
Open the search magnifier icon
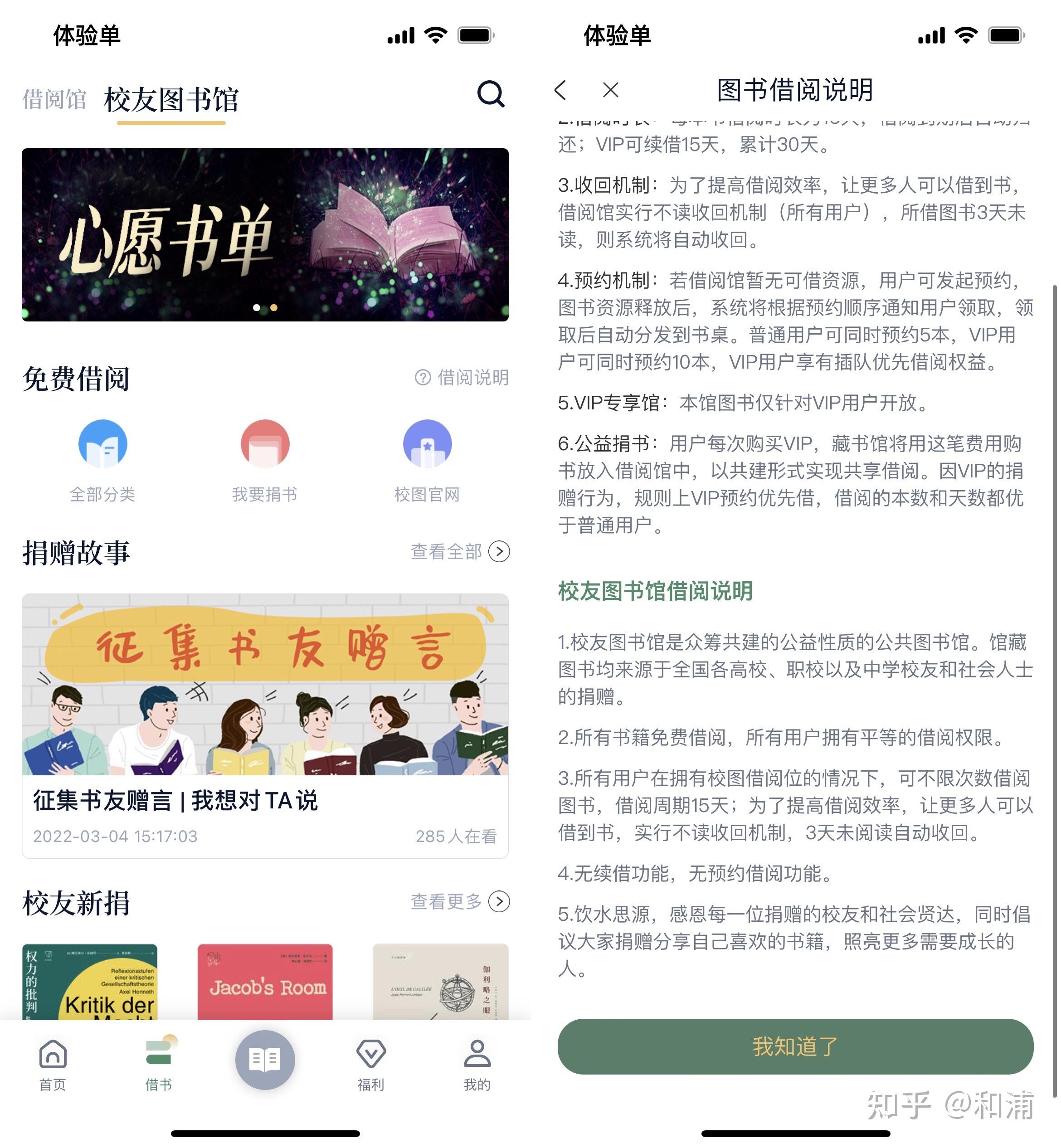click(x=491, y=93)
